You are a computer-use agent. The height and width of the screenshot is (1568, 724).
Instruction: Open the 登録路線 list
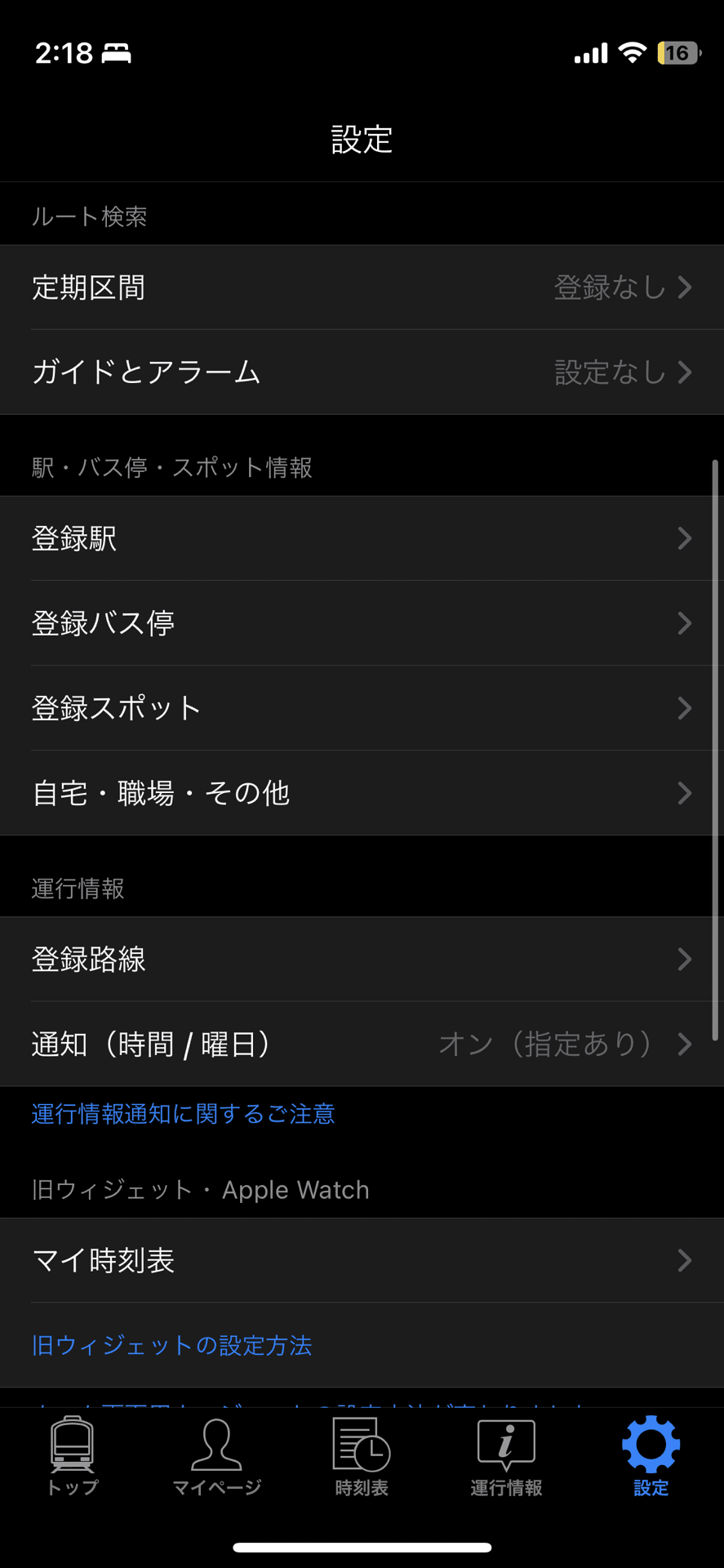(x=362, y=960)
